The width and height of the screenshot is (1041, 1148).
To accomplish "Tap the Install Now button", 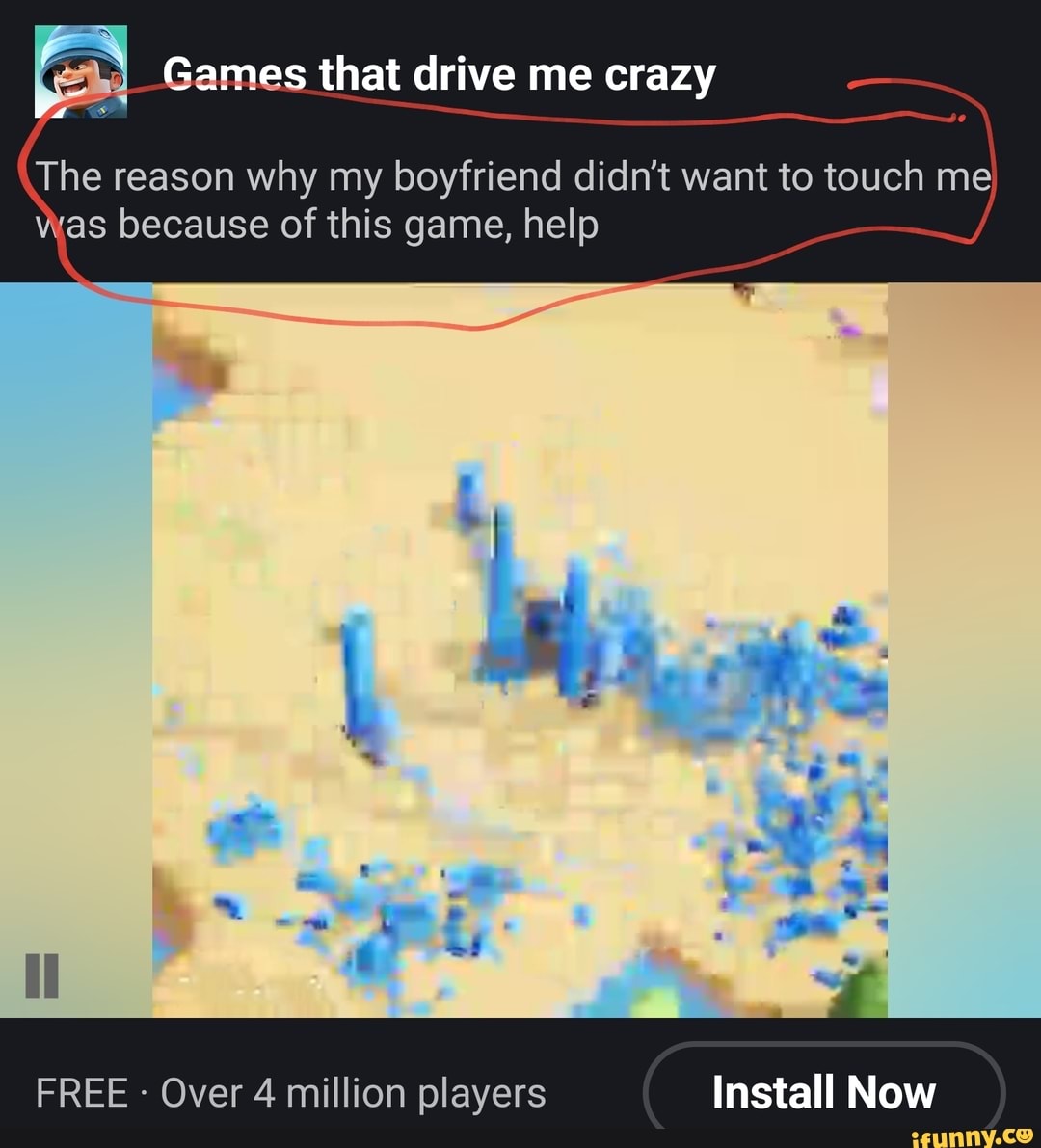I will (x=823, y=1092).
